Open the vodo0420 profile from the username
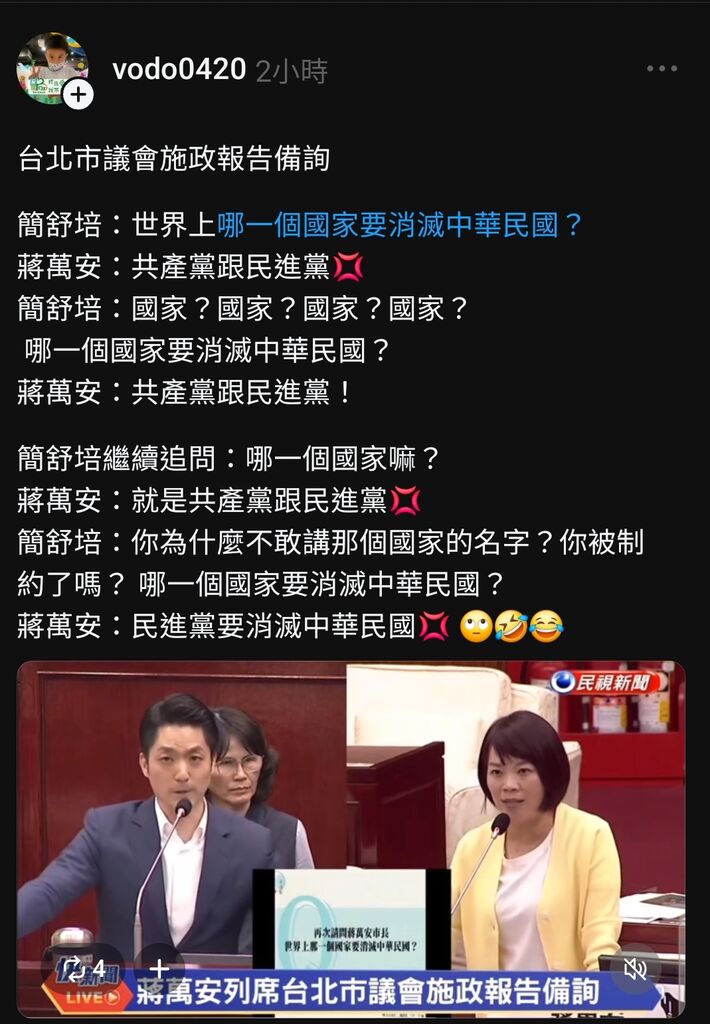The width and height of the screenshot is (710, 1024). (x=179, y=69)
